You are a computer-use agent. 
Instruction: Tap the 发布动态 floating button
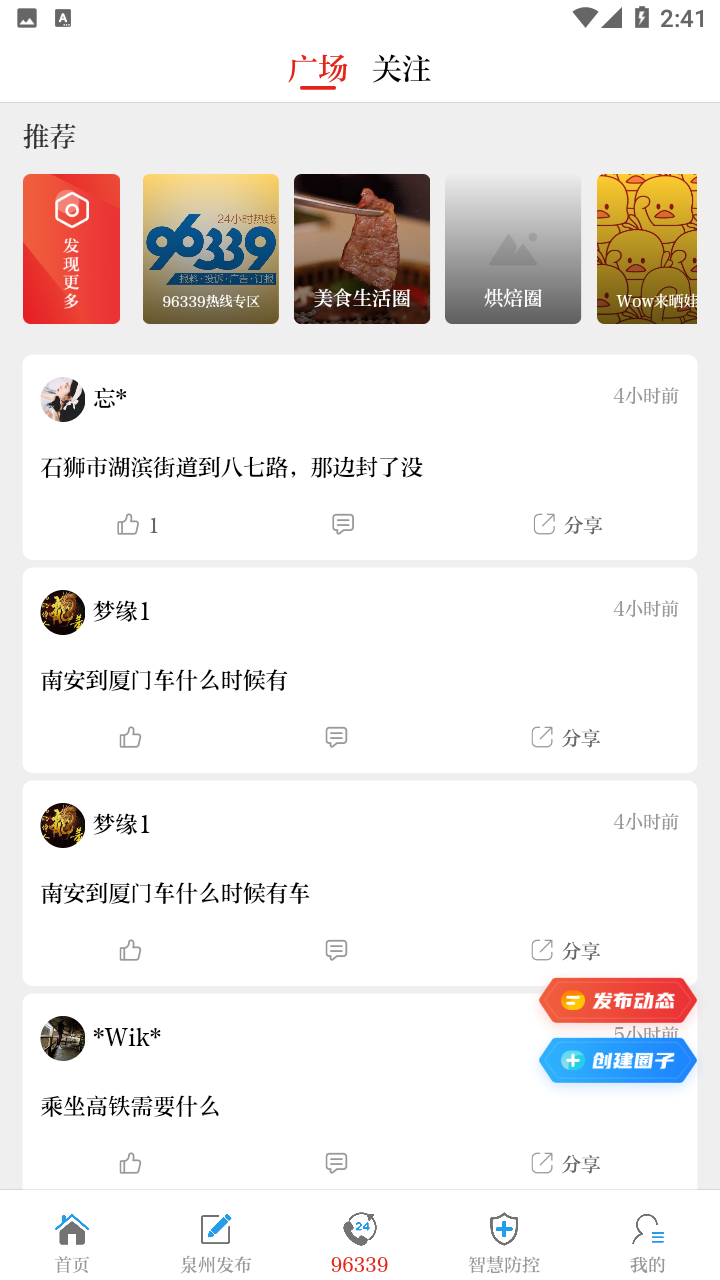617,1000
